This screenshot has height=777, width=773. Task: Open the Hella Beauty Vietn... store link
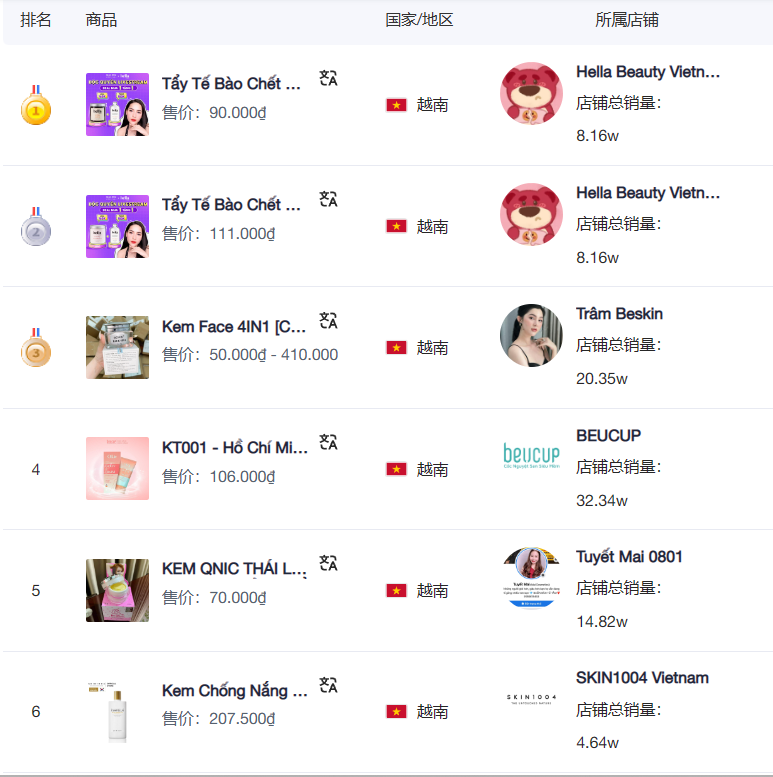649,72
